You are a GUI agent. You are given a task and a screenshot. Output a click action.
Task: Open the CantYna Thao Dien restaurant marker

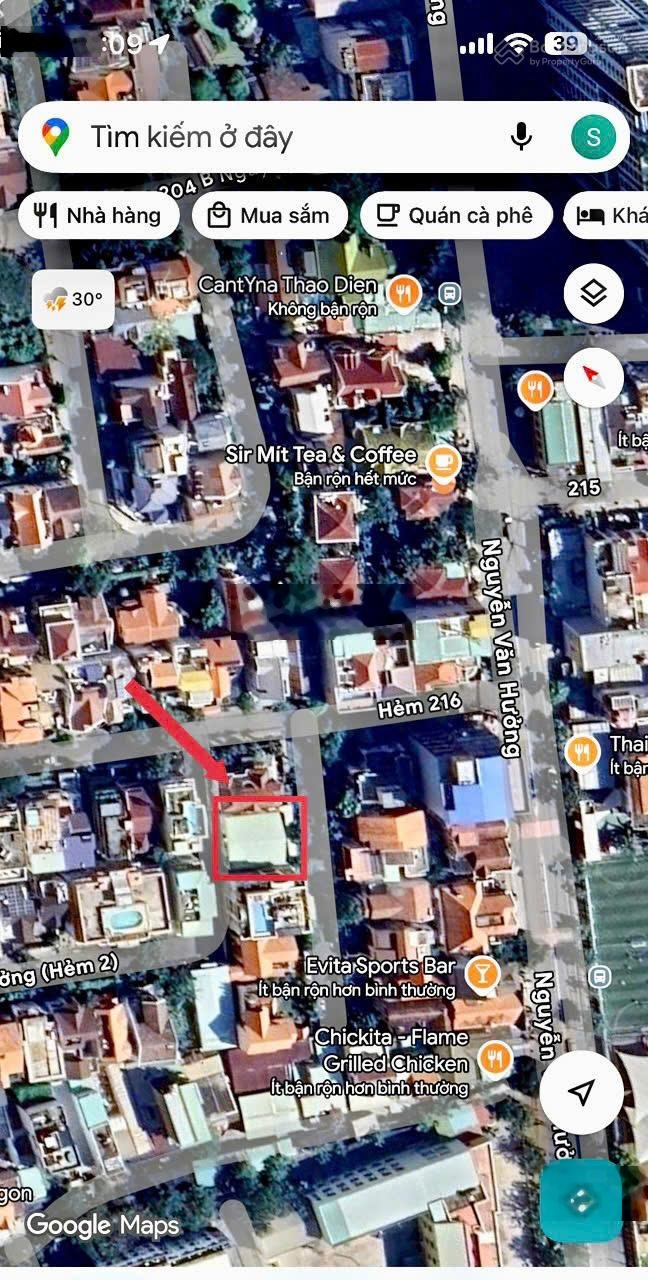[404, 292]
